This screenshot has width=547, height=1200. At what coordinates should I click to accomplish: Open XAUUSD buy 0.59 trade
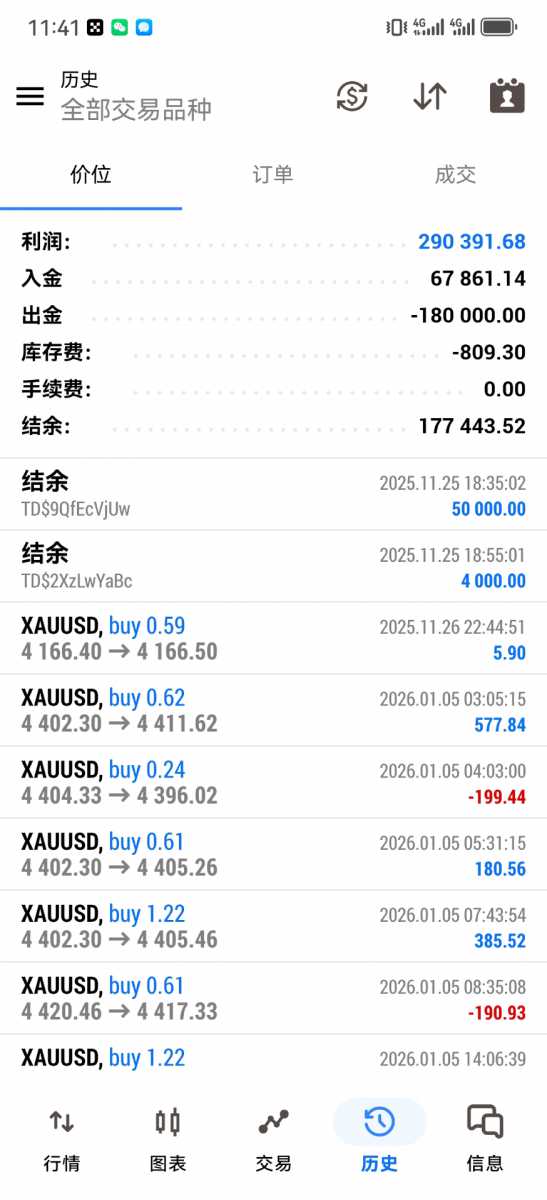click(x=273, y=638)
